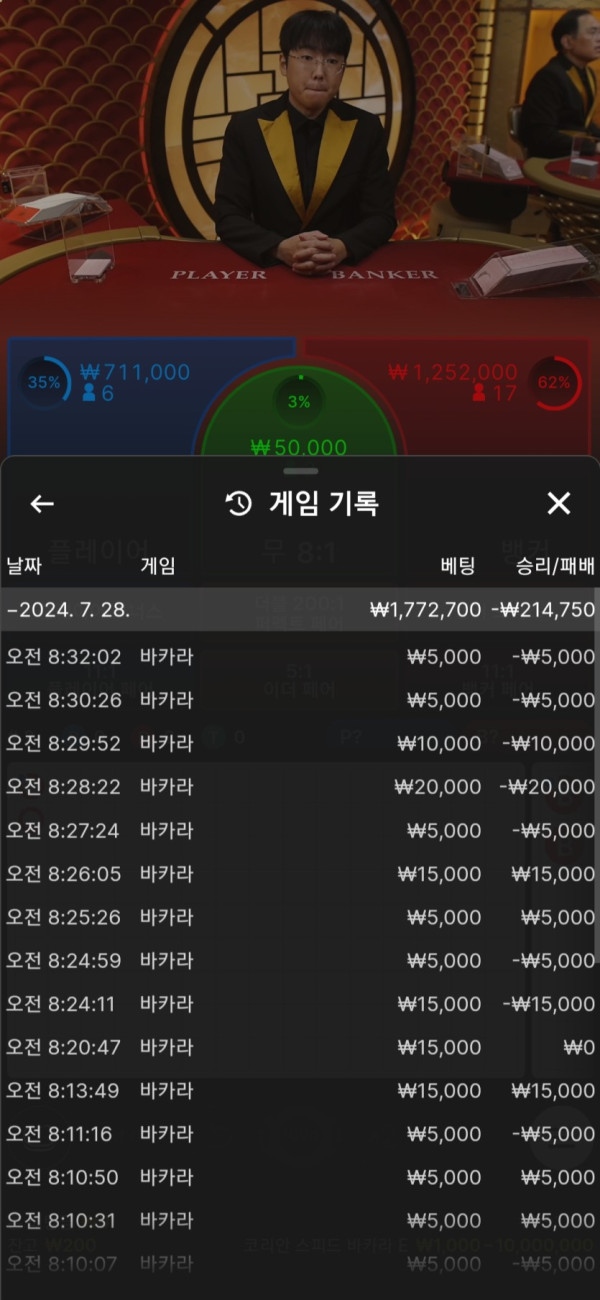This screenshot has height=1300, width=600.
Task: Open the 오전 8:20:47 바카라 record
Action: tap(298, 1047)
